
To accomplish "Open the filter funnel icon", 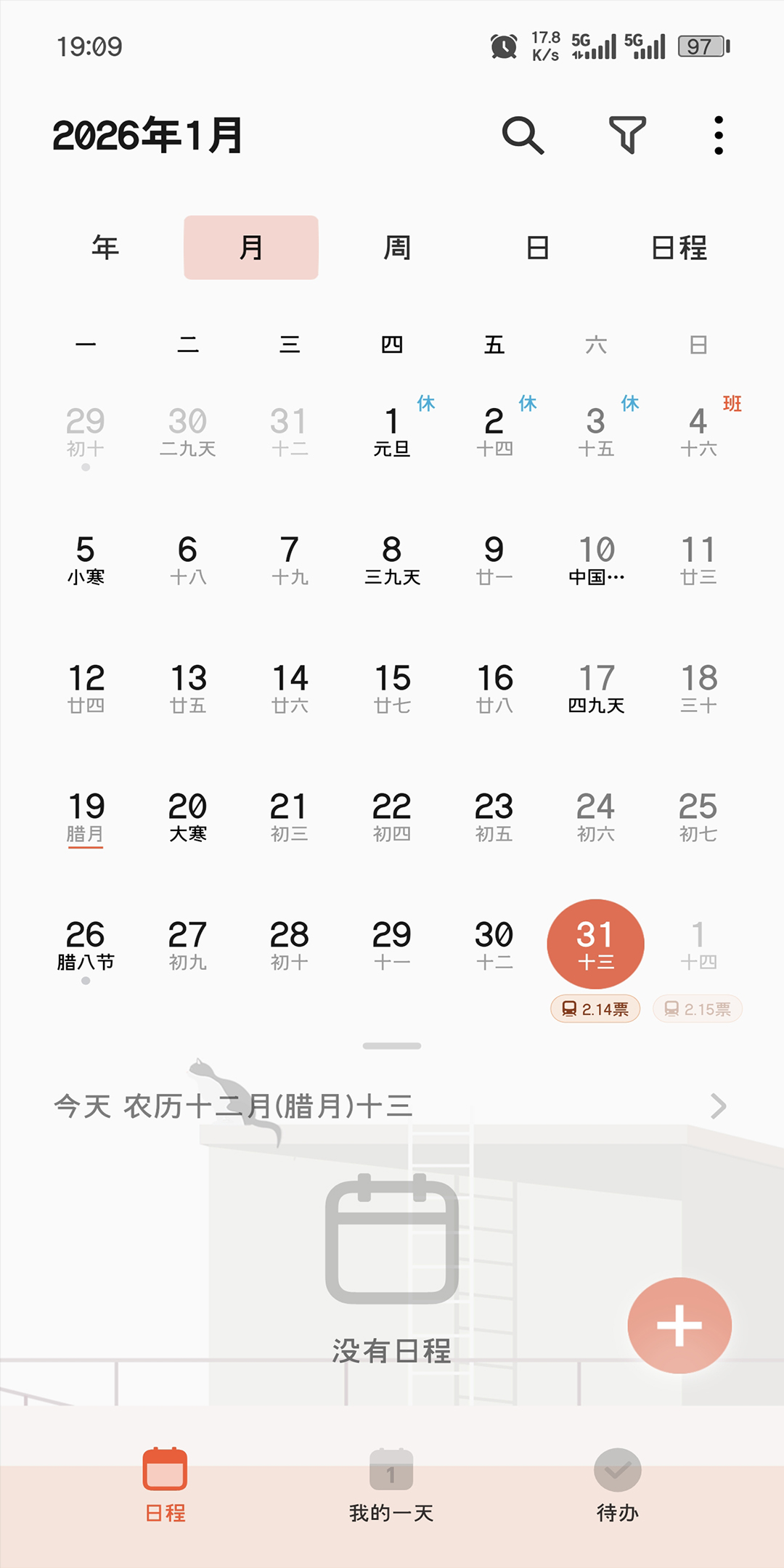I will tap(627, 135).
